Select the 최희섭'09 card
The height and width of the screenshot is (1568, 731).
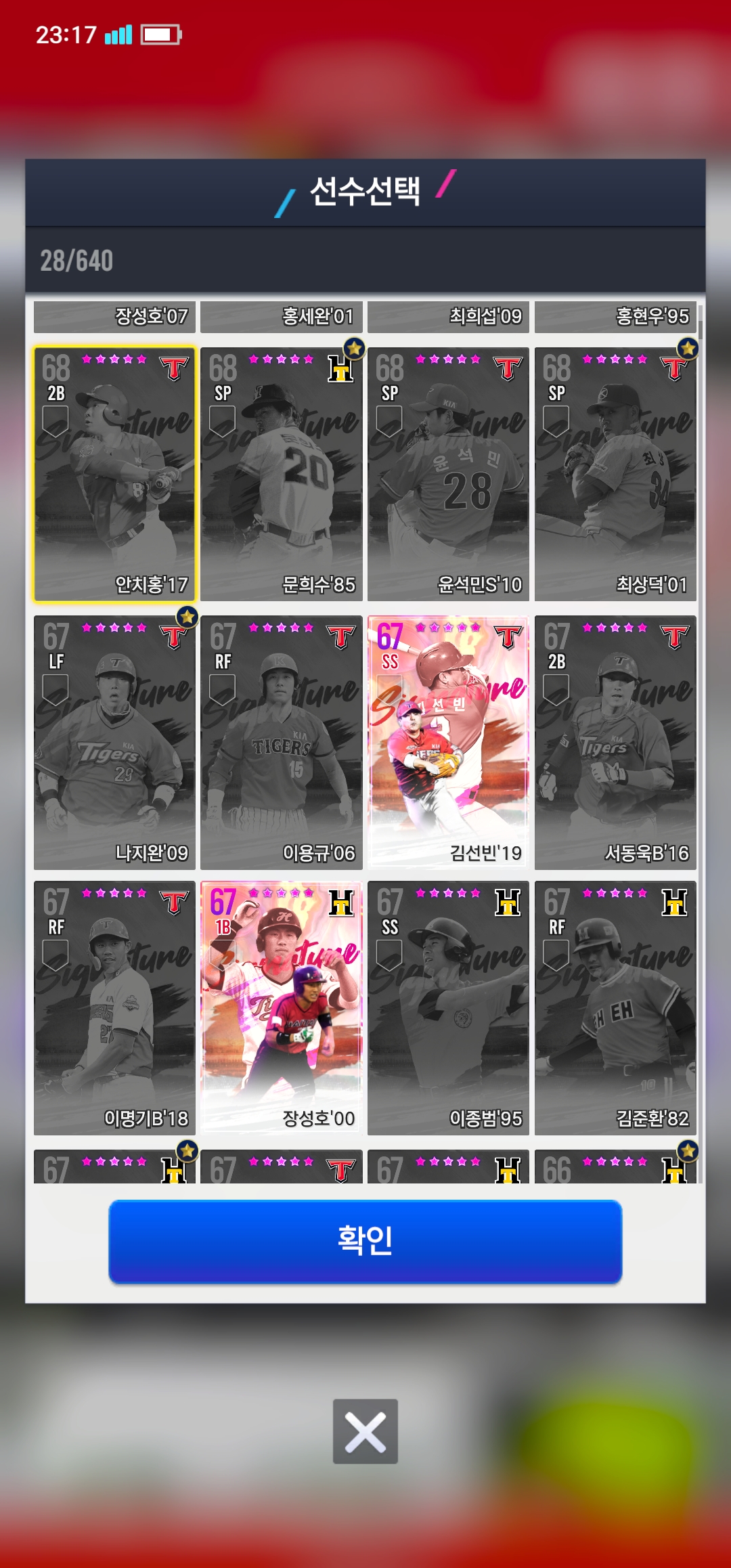pyautogui.click(x=449, y=317)
